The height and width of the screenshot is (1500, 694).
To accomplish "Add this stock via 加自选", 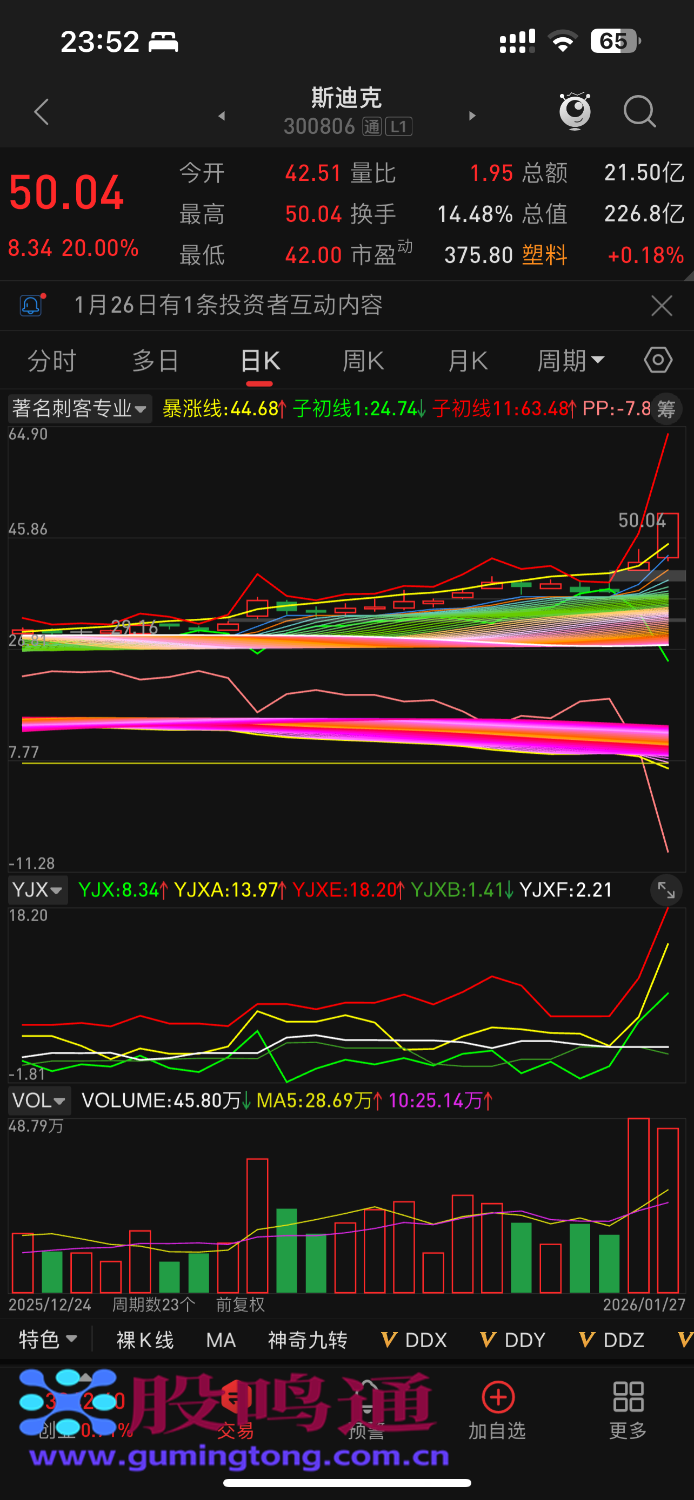I will 497,1410.
